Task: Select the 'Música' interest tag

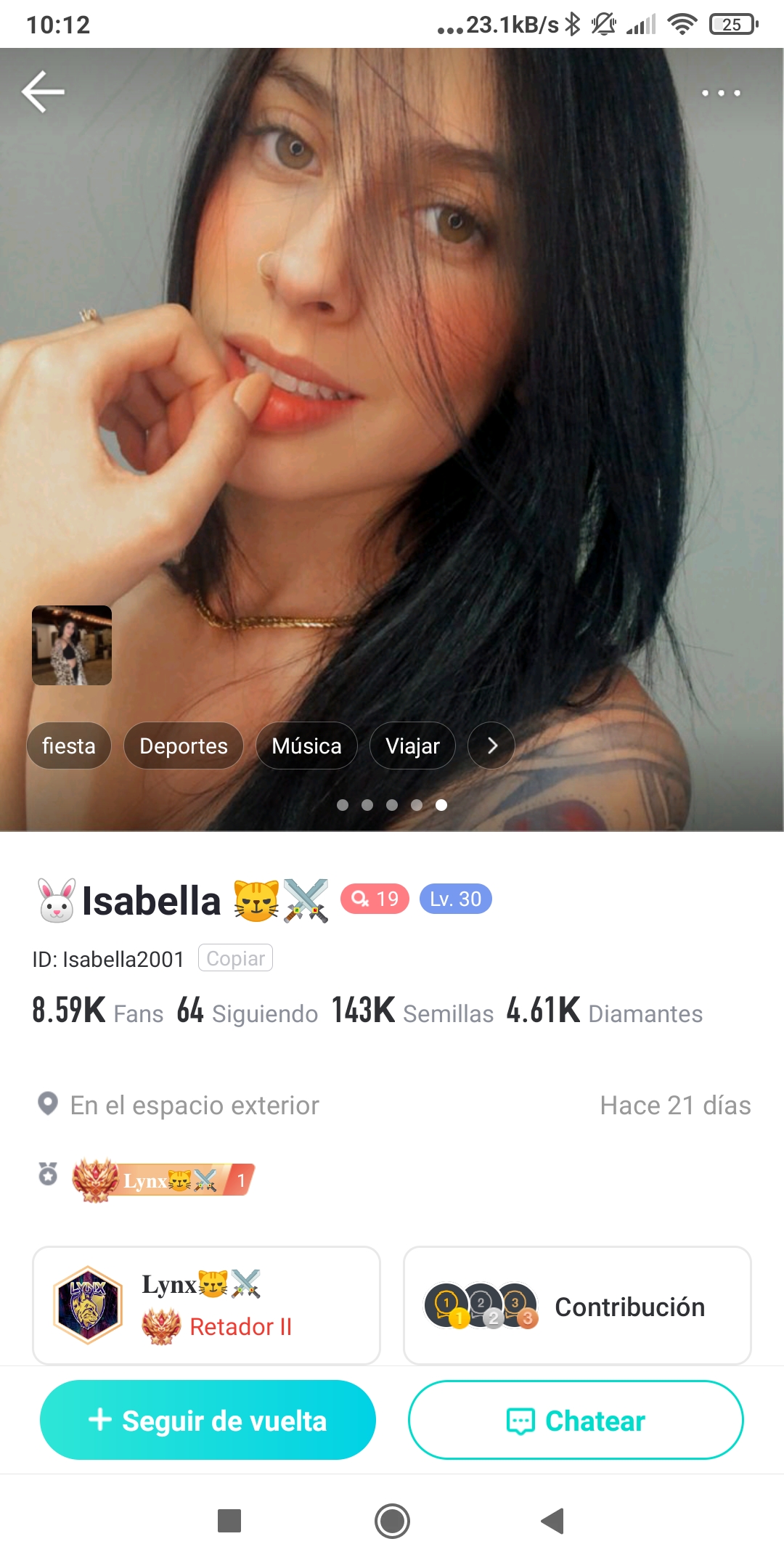Action: click(x=306, y=745)
